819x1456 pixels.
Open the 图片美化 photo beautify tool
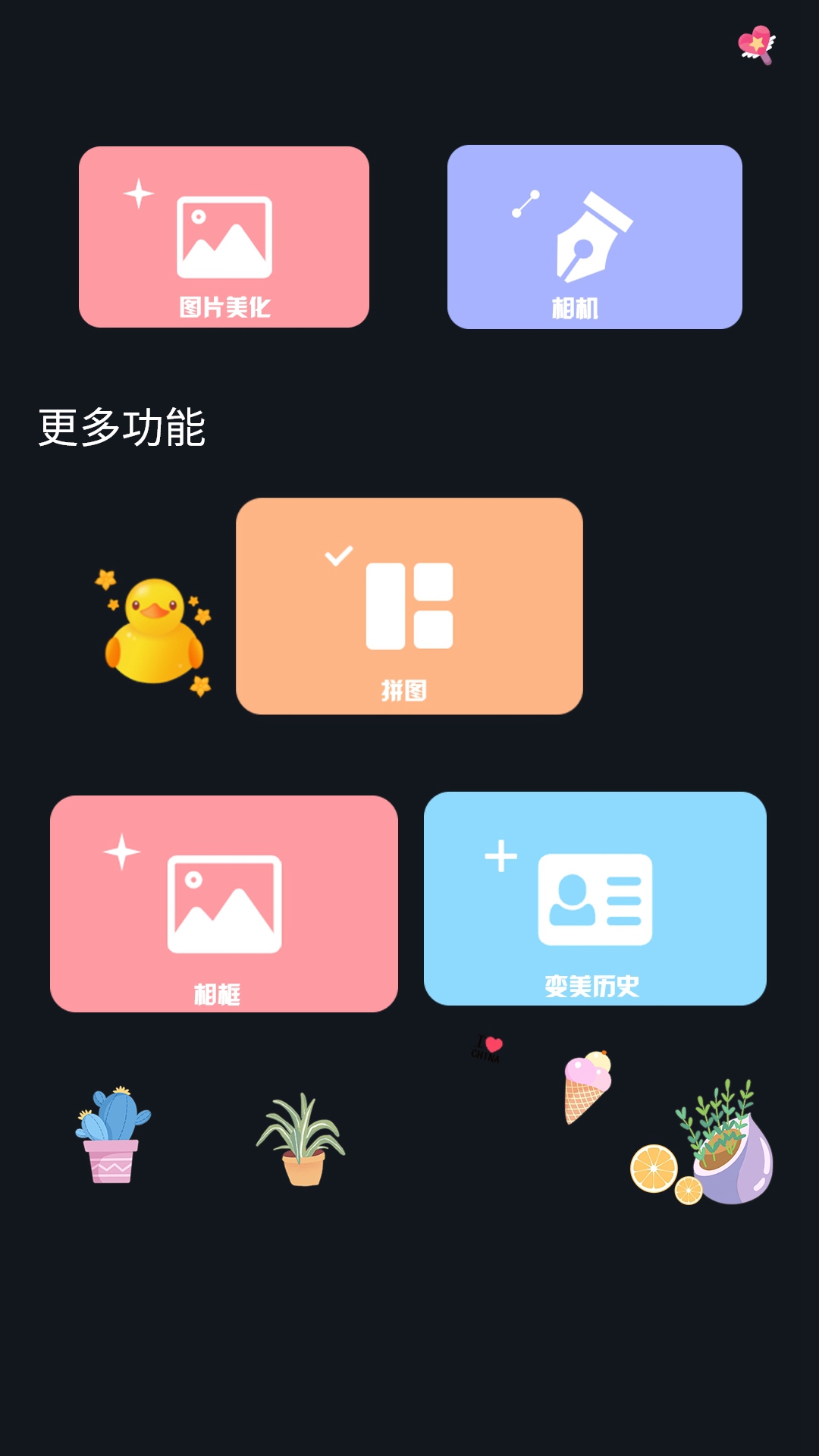pos(222,235)
